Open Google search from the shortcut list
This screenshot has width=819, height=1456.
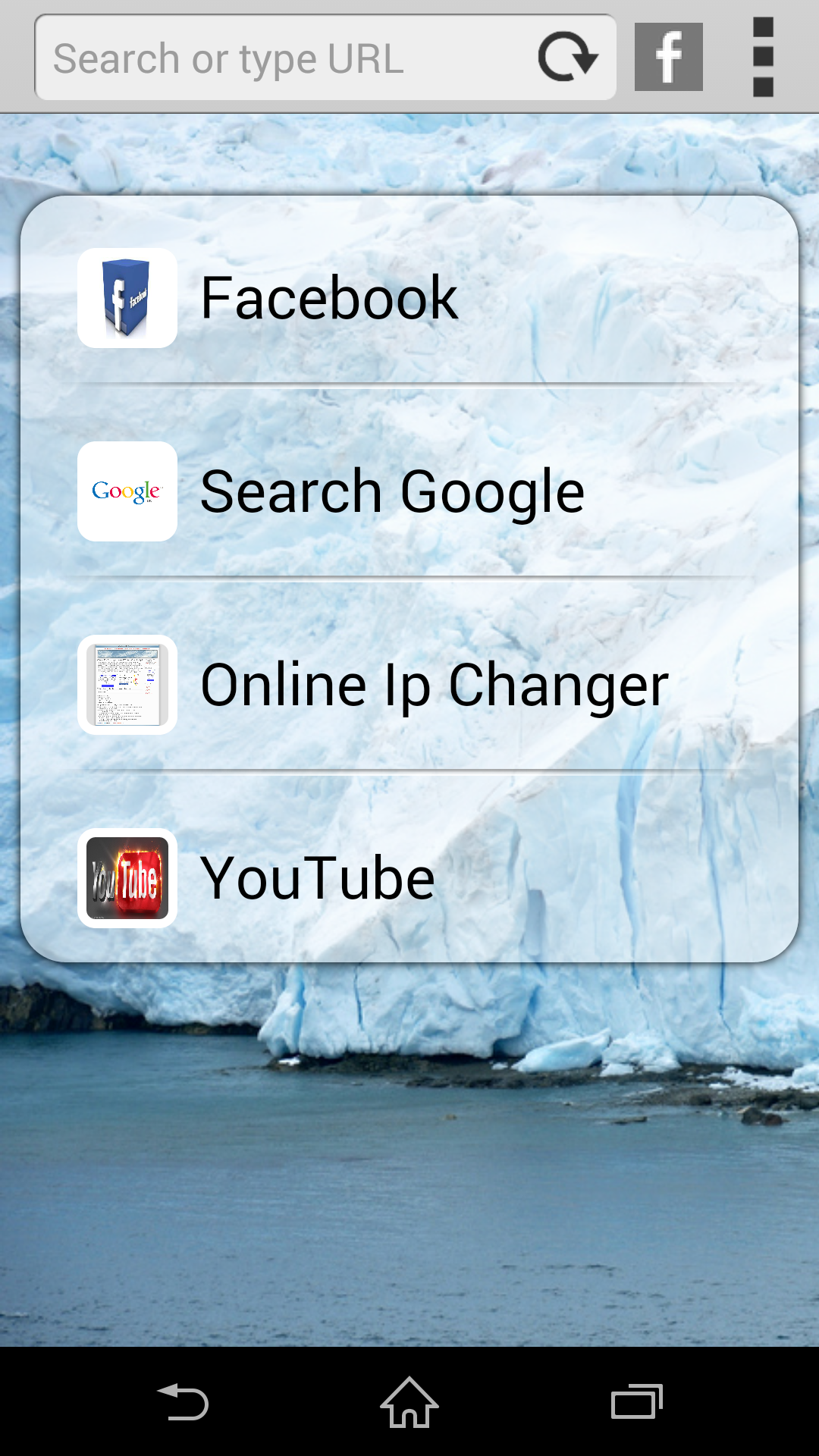(394, 492)
